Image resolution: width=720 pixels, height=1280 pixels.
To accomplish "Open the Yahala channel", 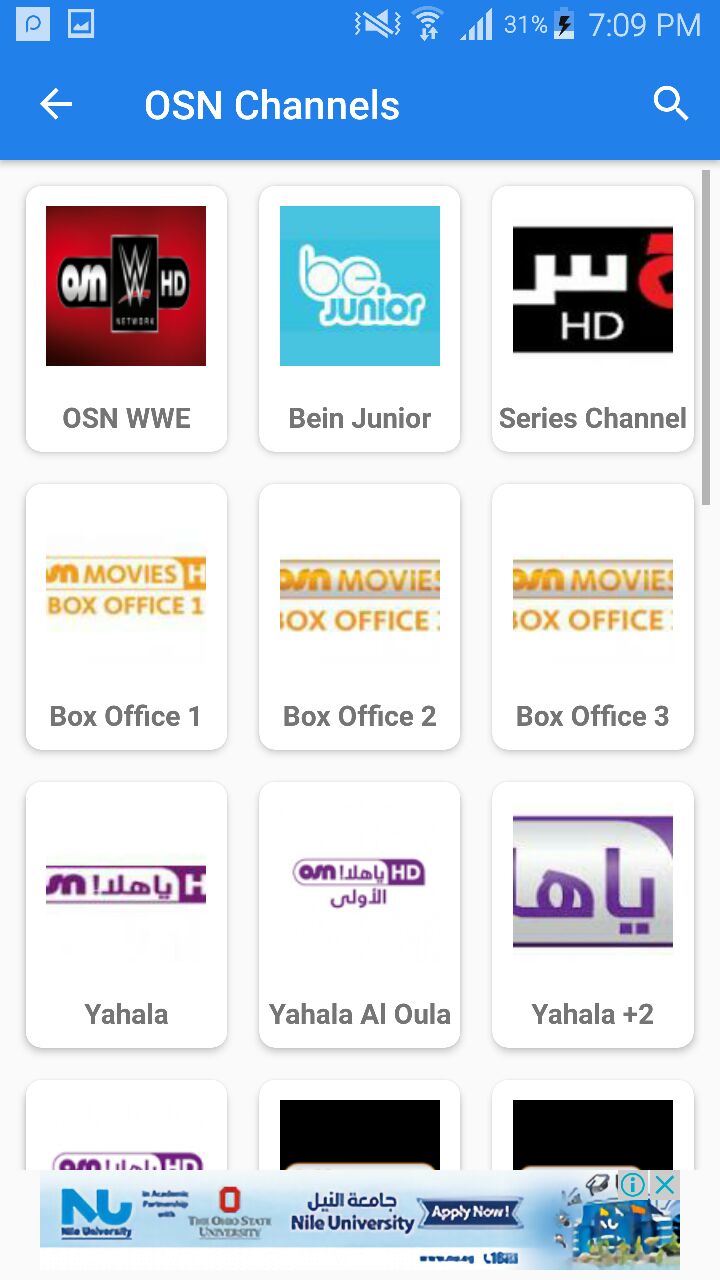I will tap(126, 914).
